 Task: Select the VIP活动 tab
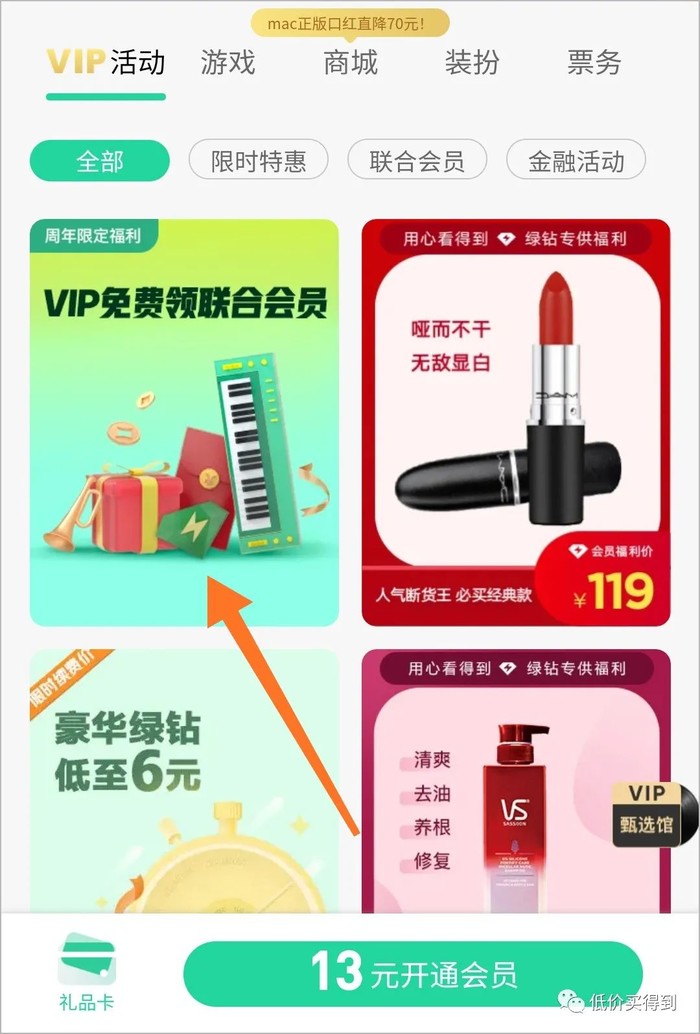coord(106,62)
